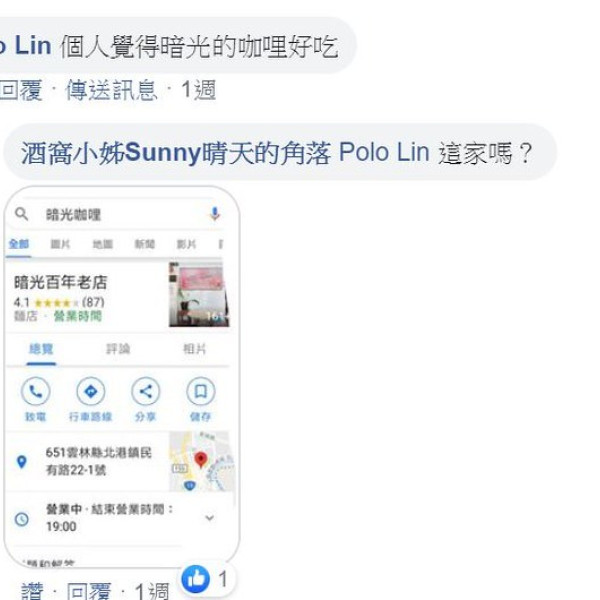This screenshot has height=600, width=600.
Task: Like Sunny's reply with 讚
Action: click(32, 590)
